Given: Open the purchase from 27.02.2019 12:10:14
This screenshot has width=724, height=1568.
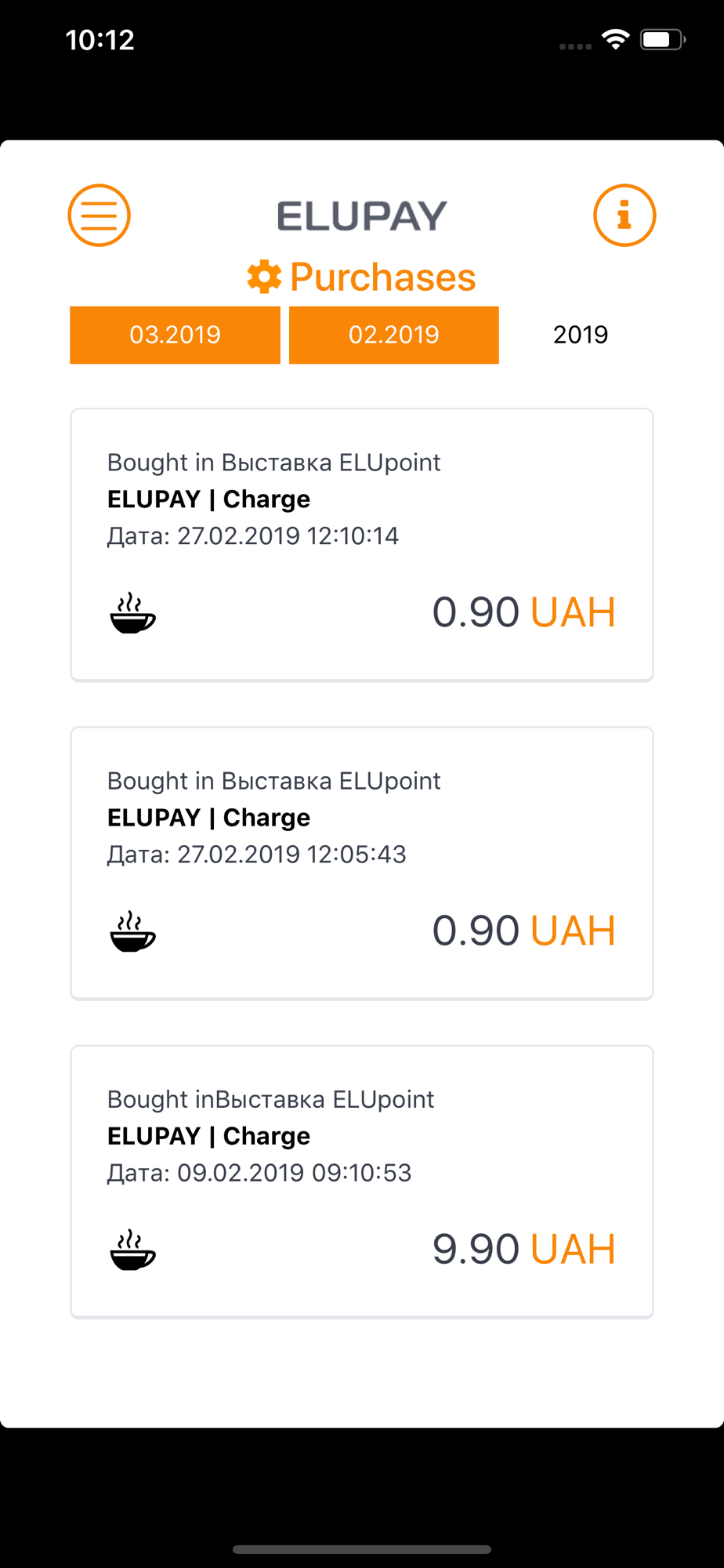Looking at the screenshot, I should coord(362,545).
